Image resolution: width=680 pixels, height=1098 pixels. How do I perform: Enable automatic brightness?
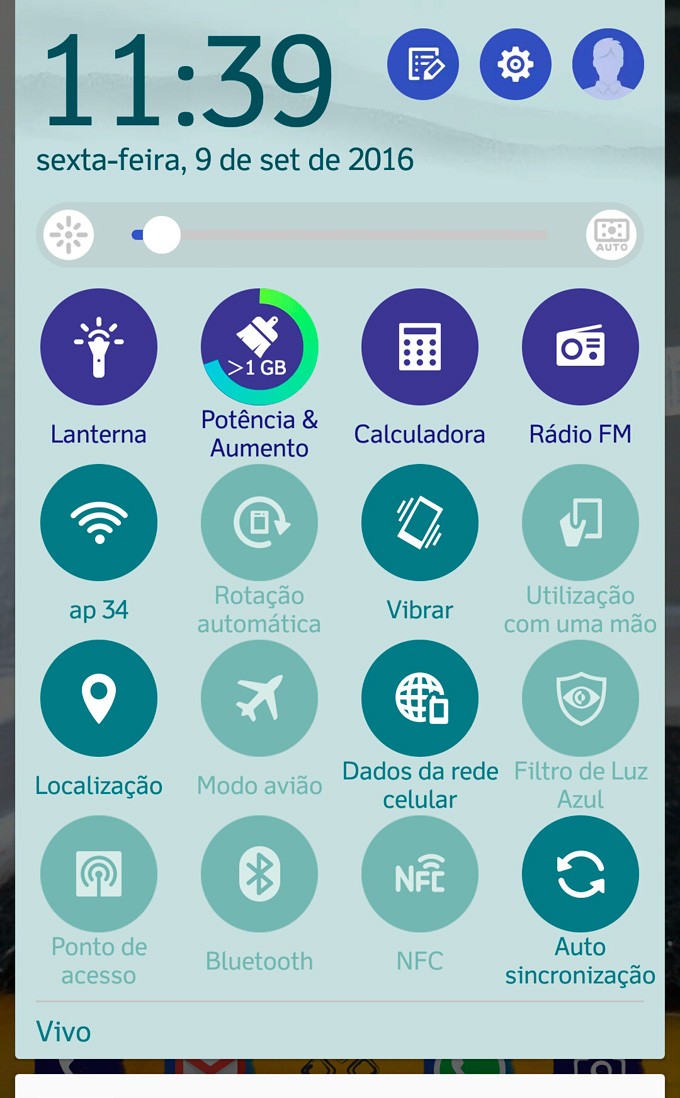(x=611, y=236)
